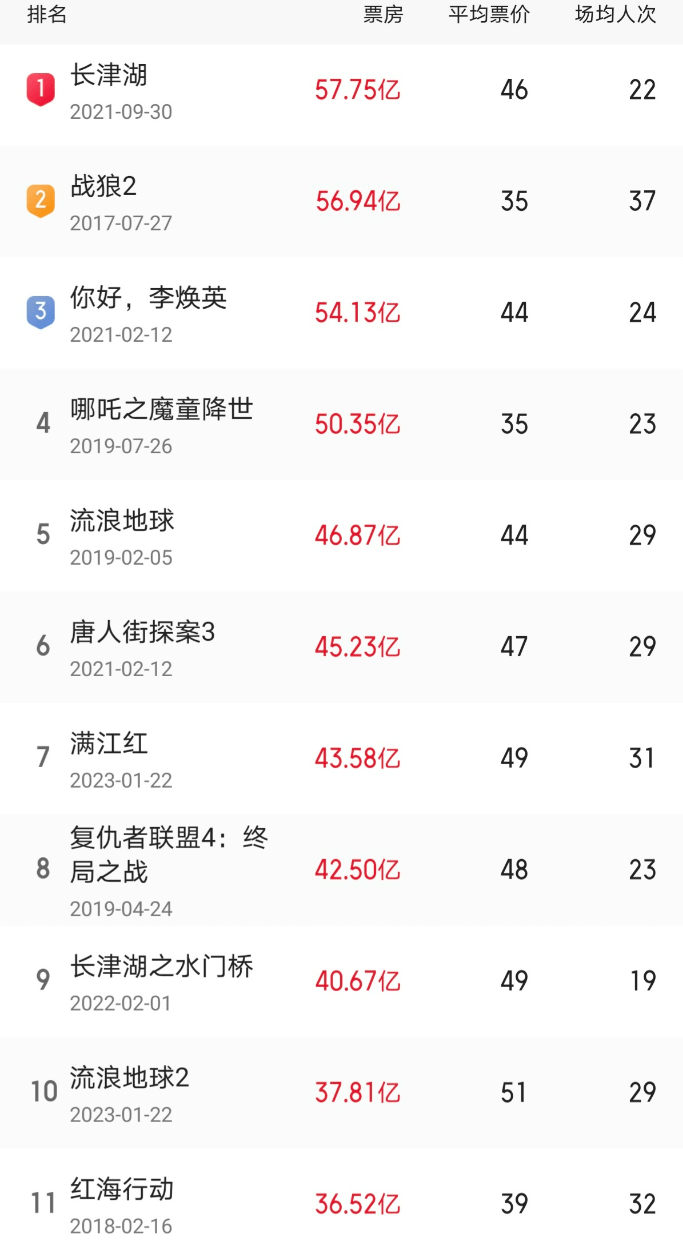Open the 战狼2 movie row
This screenshot has width=683, height=1253.
104,187
